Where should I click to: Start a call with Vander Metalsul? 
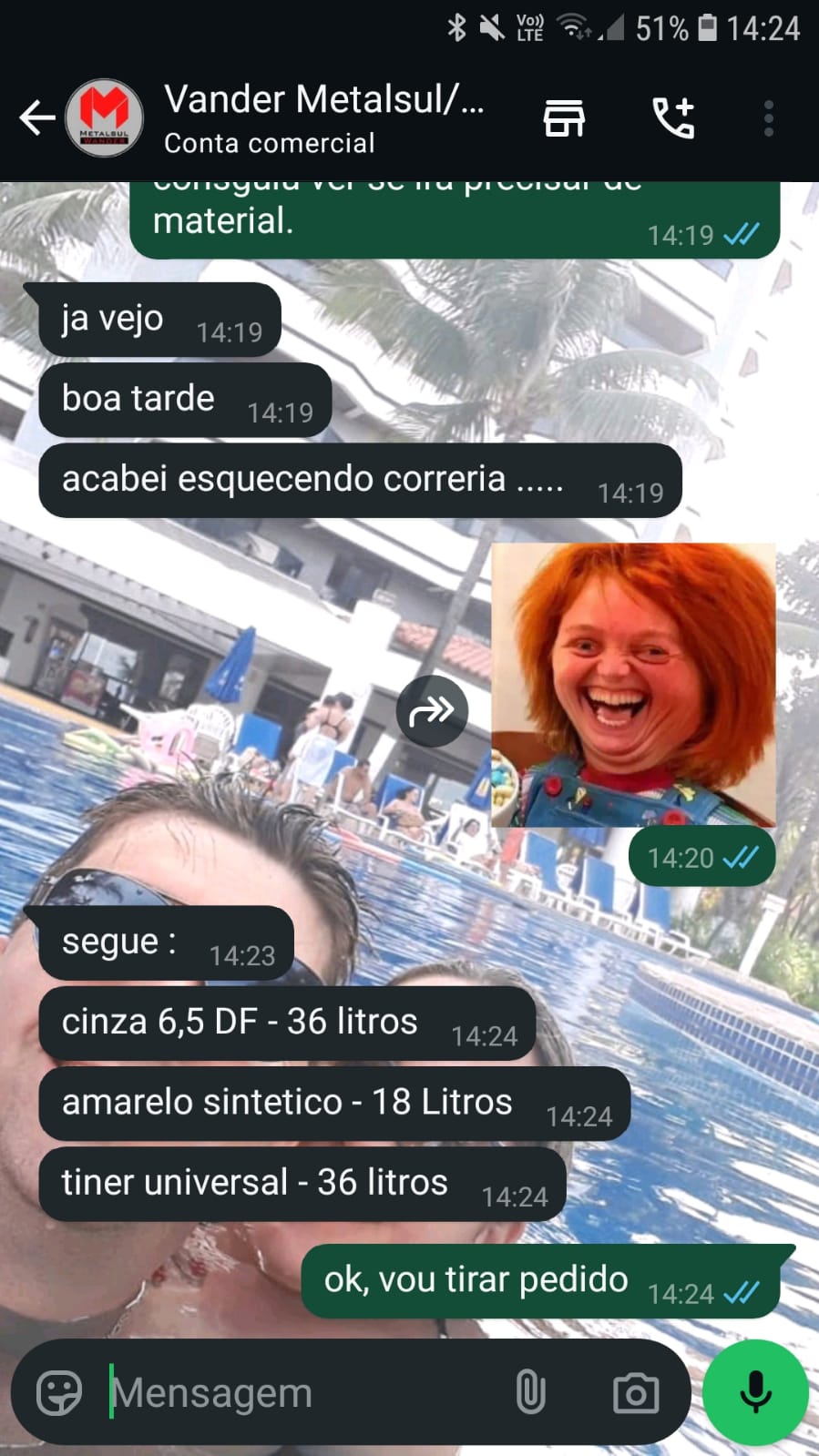pyautogui.click(x=674, y=118)
